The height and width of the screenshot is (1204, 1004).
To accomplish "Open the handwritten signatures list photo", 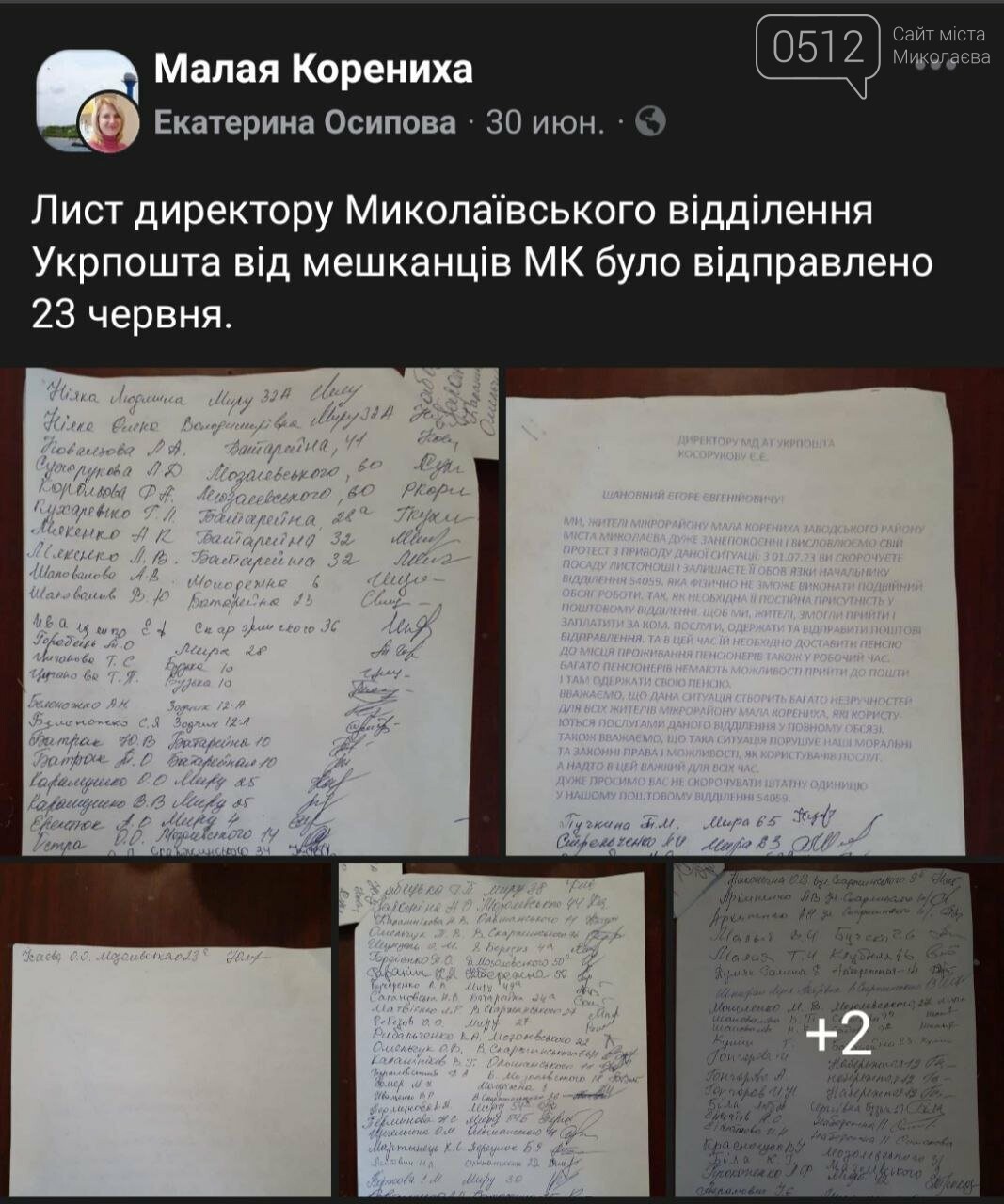I will point(250,611).
